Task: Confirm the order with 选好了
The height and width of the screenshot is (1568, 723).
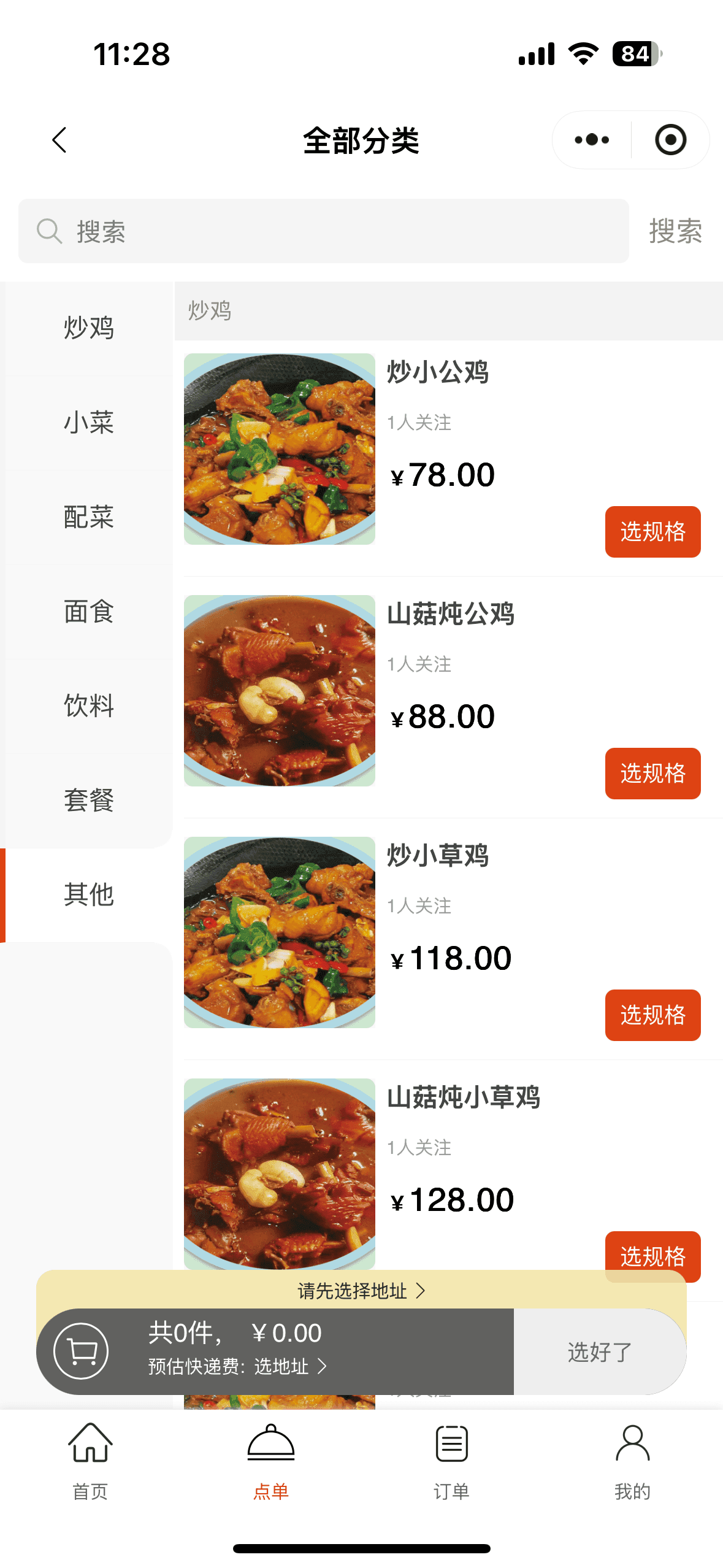Action: 599,1351
